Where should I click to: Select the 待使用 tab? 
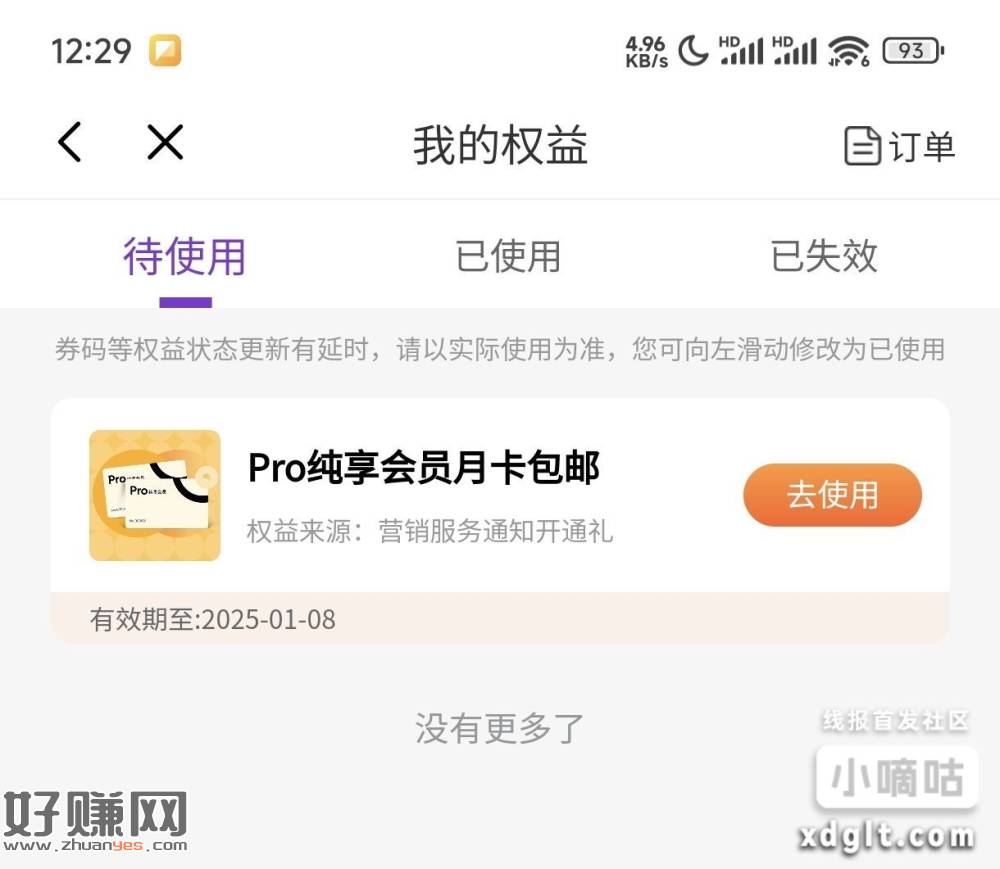(184, 256)
